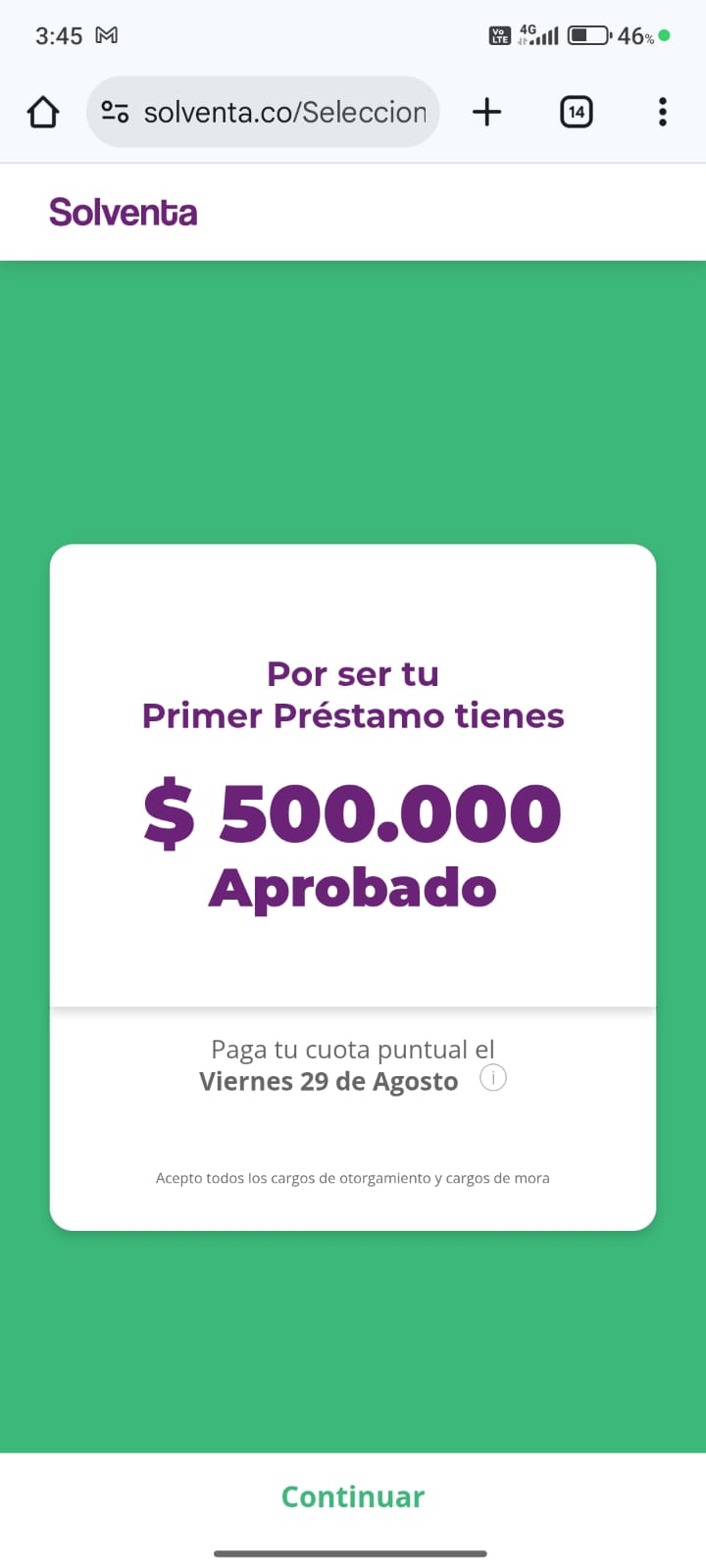The height and width of the screenshot is (1568, 706).
Task: Open the info icon beside Viernes 29 de Agosto
Action: (x=492, y=1078)
